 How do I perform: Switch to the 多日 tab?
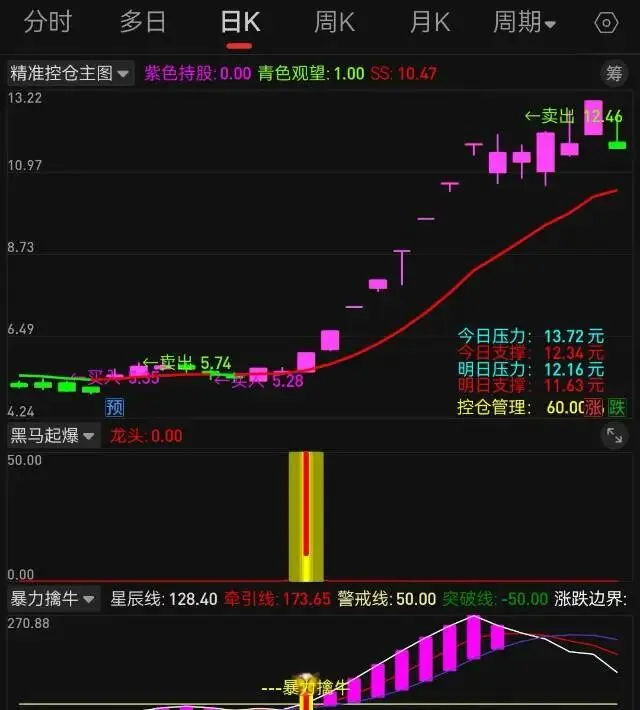(x=143, y=22)
